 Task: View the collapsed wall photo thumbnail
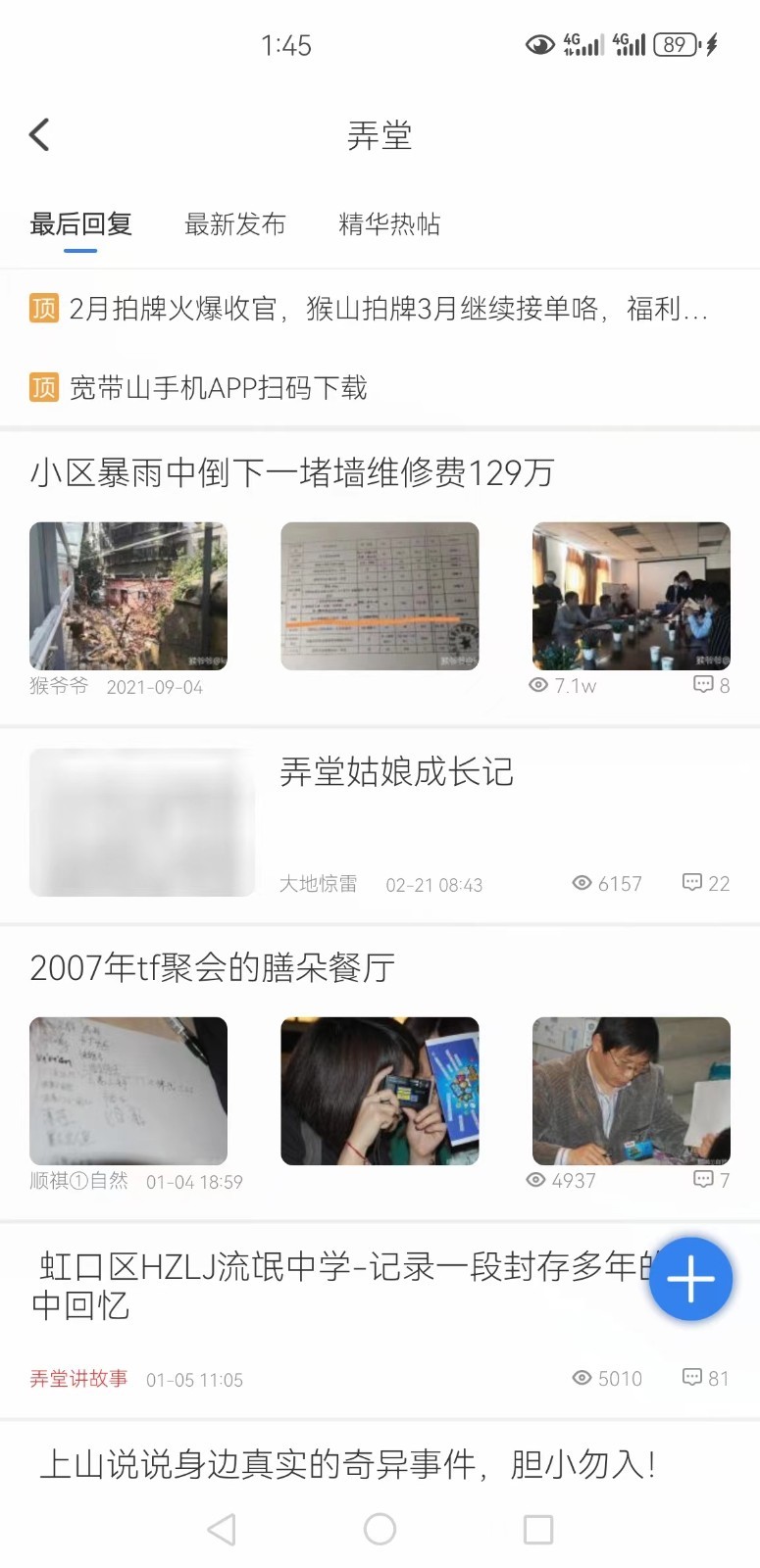tap(128, 596)
